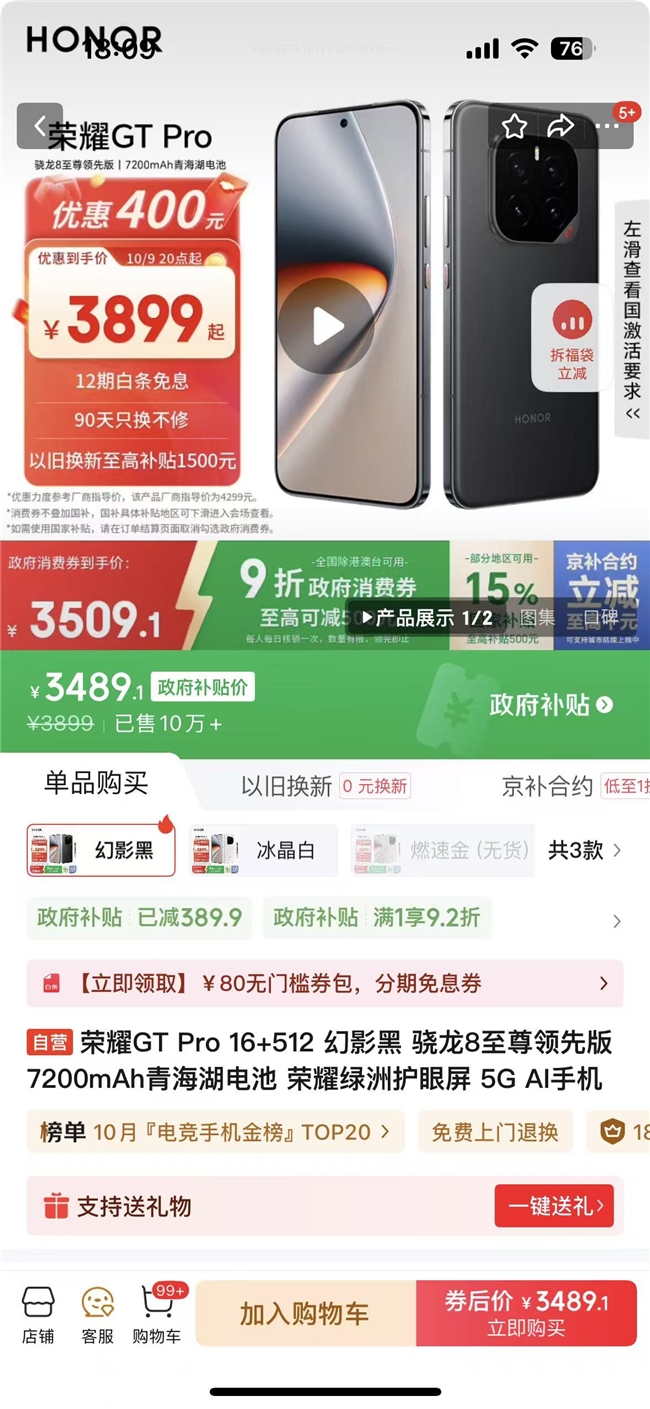Open the 政府补贴 green banner
Screen dimensions: 650x1409
[x=550, y=705]
